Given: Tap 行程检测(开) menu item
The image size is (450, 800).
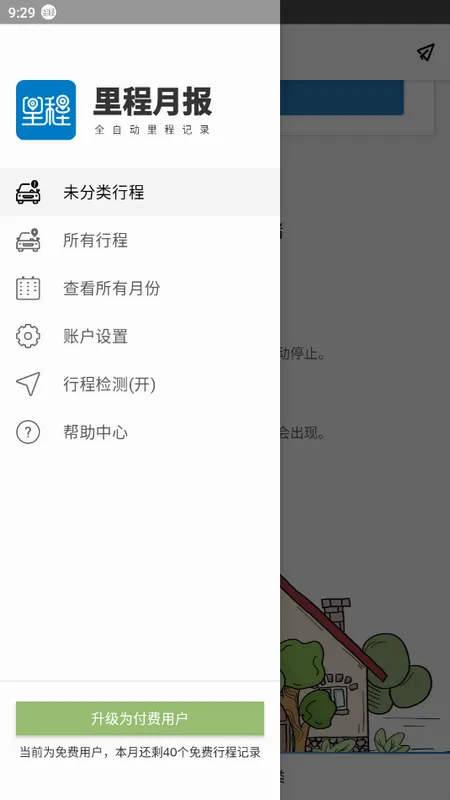Looking at the screenshot, I should pyautogui.click(x=140, y=384).
